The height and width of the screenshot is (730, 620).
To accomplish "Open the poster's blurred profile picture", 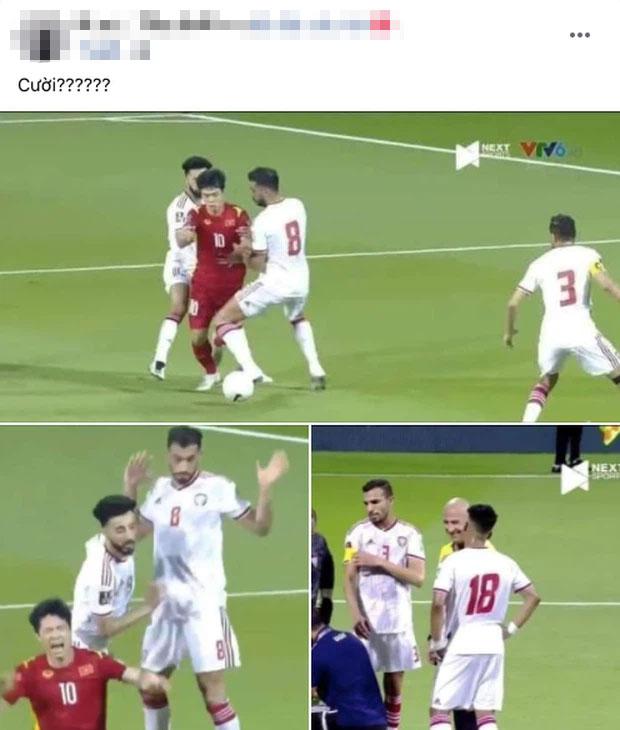I will (x=38, y=36).
